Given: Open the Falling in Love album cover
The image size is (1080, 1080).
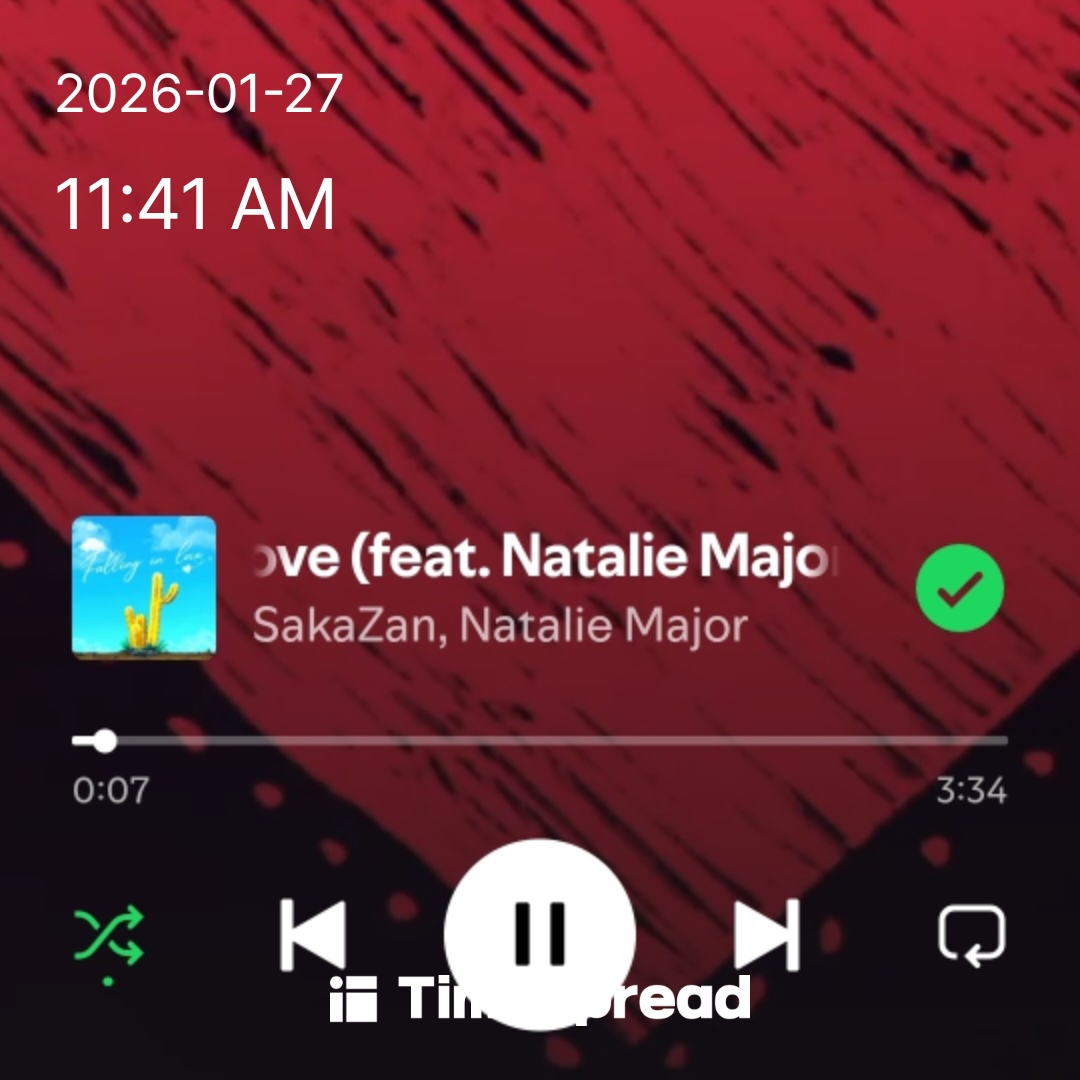Looking at the screenshot, I should point(144,587).
